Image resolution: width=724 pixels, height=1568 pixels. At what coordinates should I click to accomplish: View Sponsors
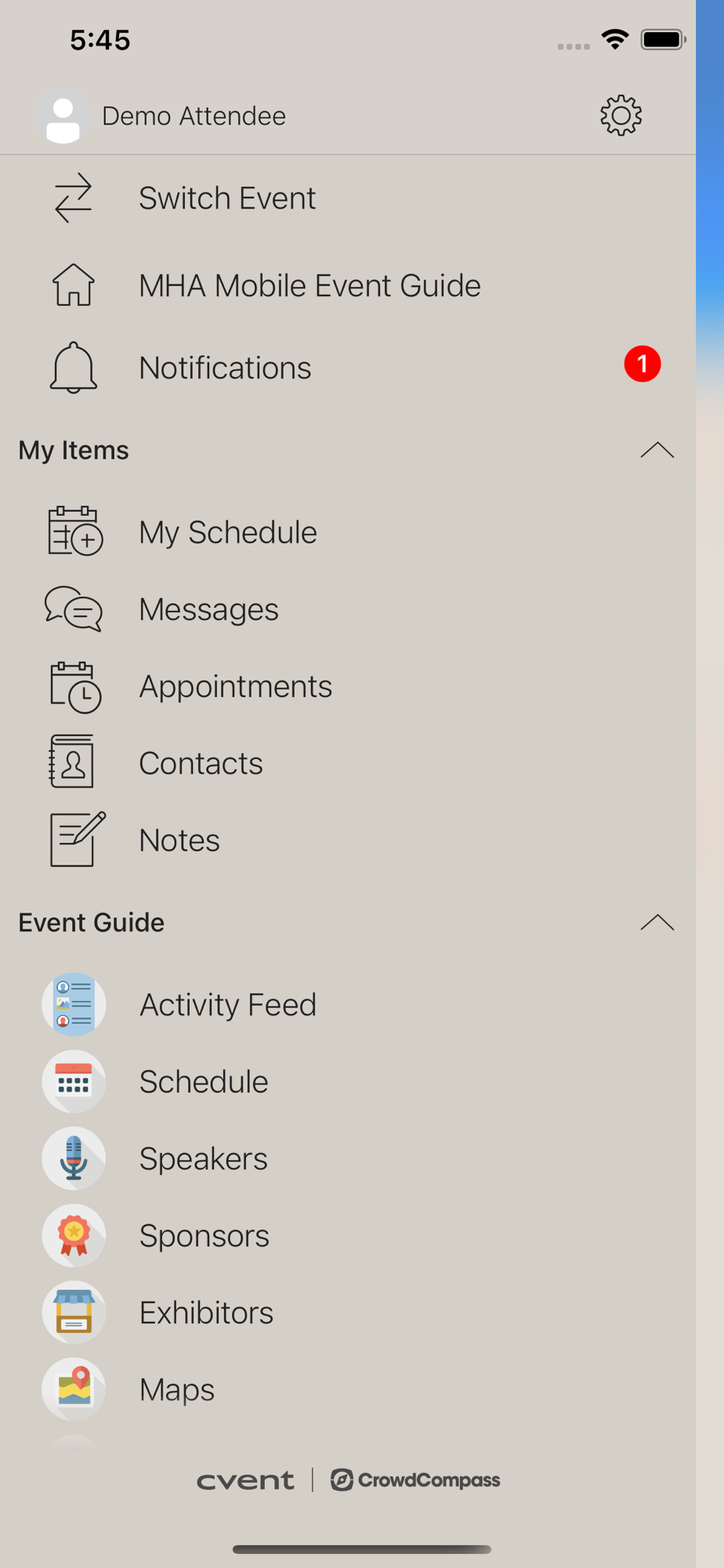pyautogui.click(x=348, y=1235)
